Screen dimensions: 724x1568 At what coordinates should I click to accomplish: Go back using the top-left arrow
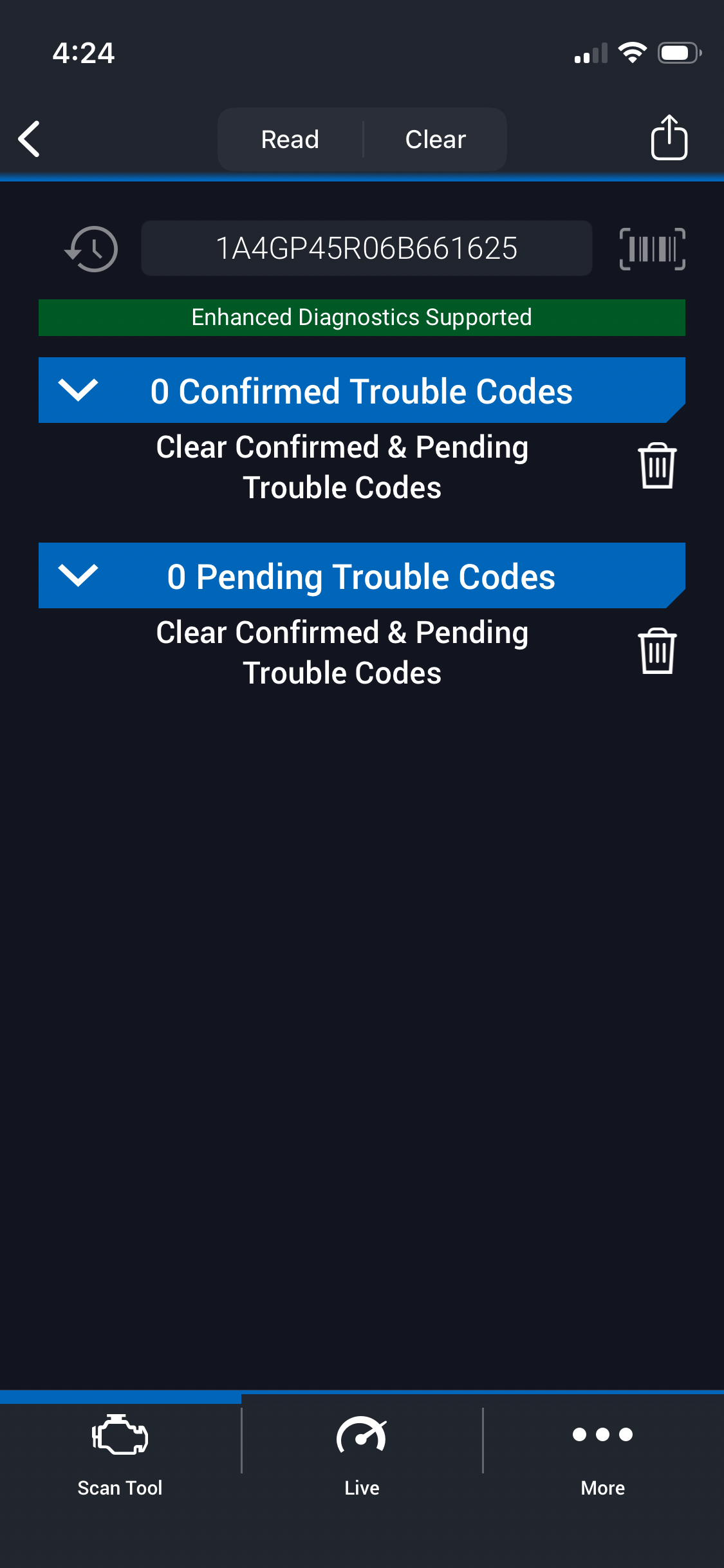point(30,139)
